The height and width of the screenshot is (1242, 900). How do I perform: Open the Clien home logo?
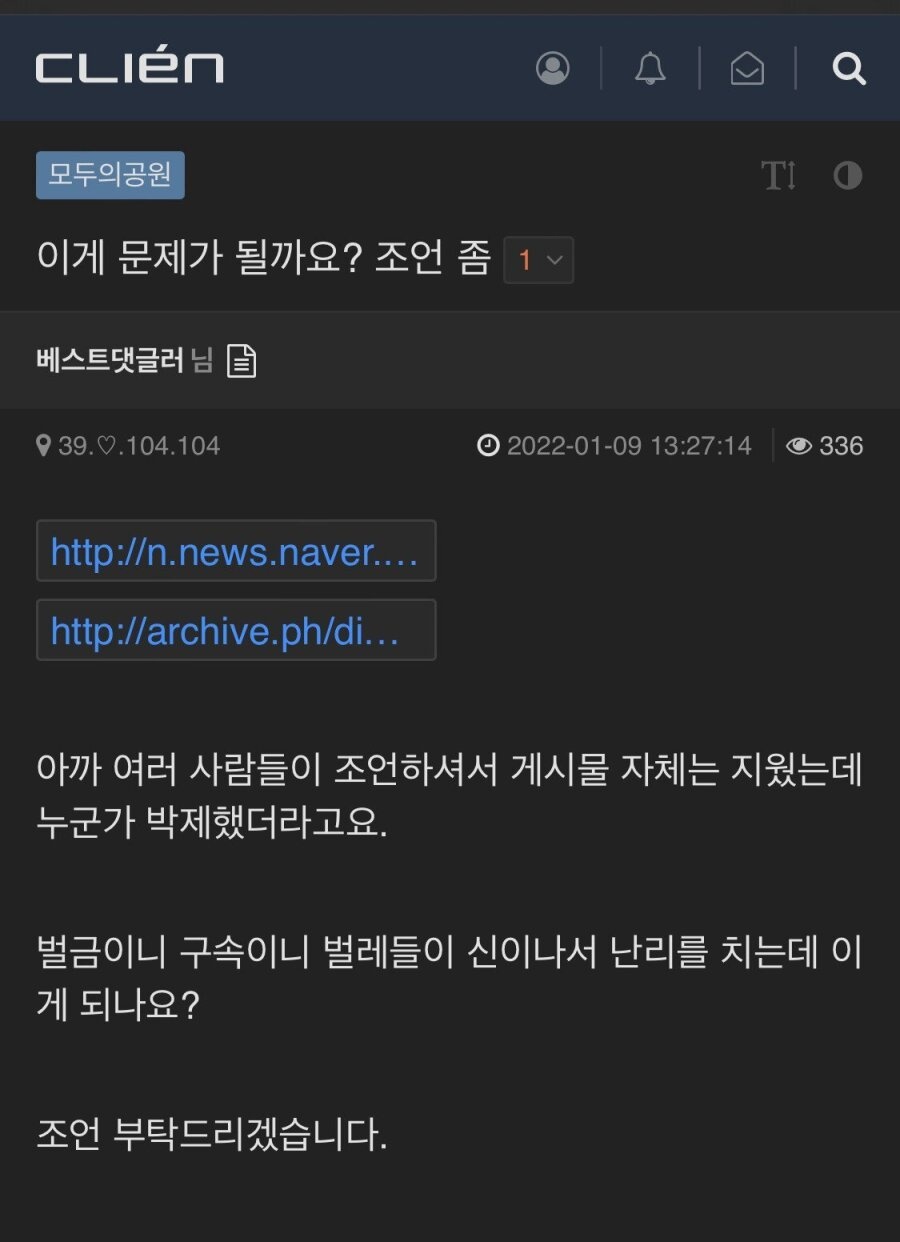pos(129,68)
